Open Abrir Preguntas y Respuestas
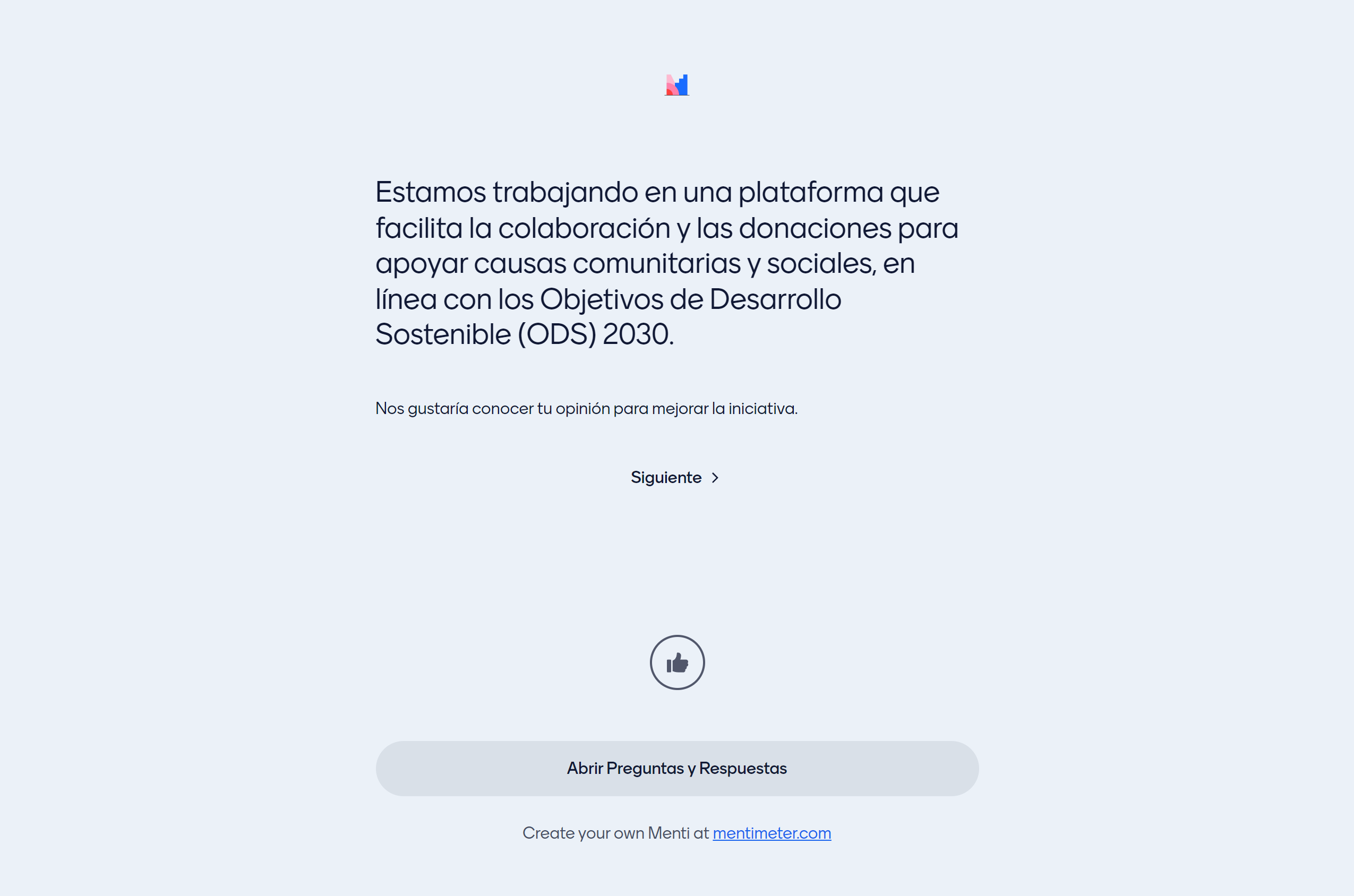Viewport: 1354px width, 896px height. [676, 769]
